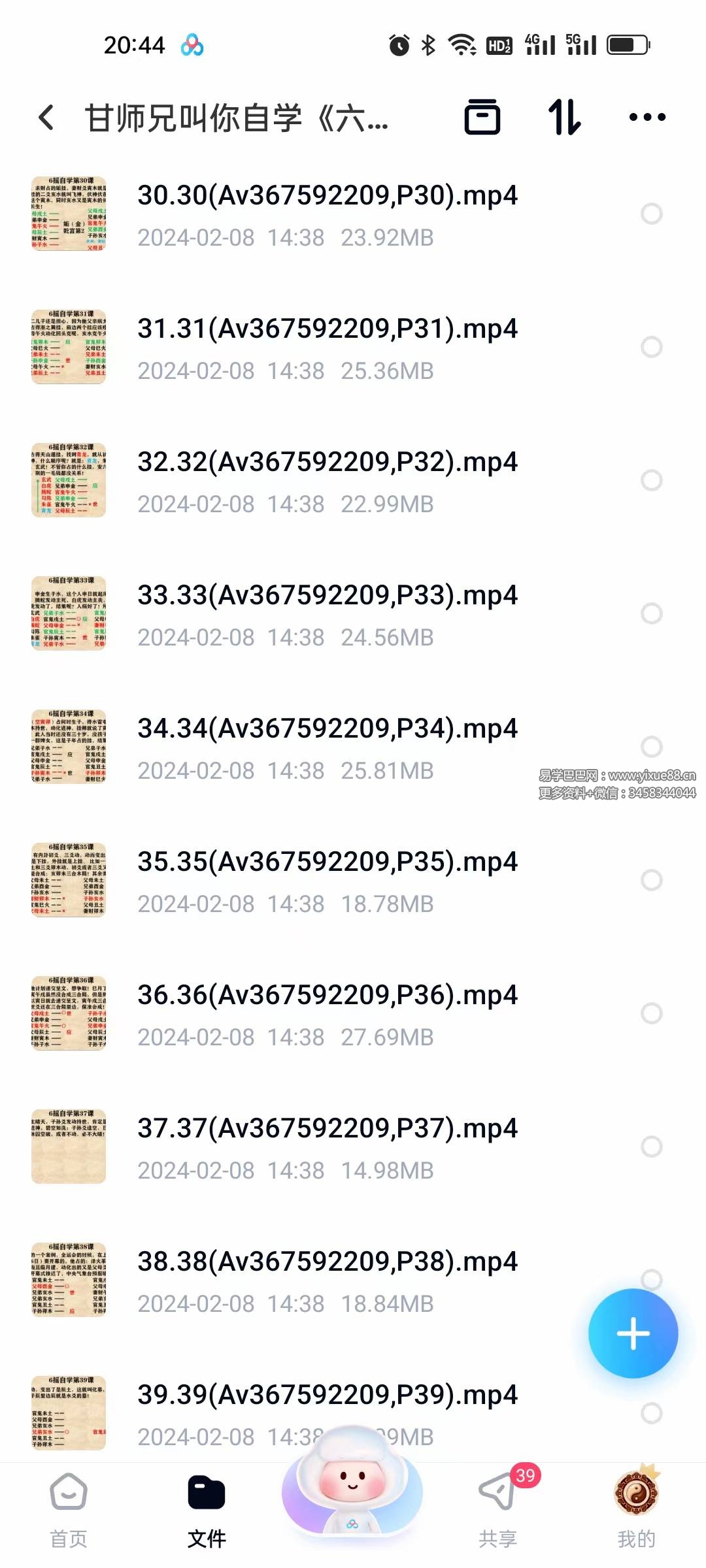Select the checkbox for 35.35 video
The height and width of the screenshot is (1568, 706).
[651, 880]
